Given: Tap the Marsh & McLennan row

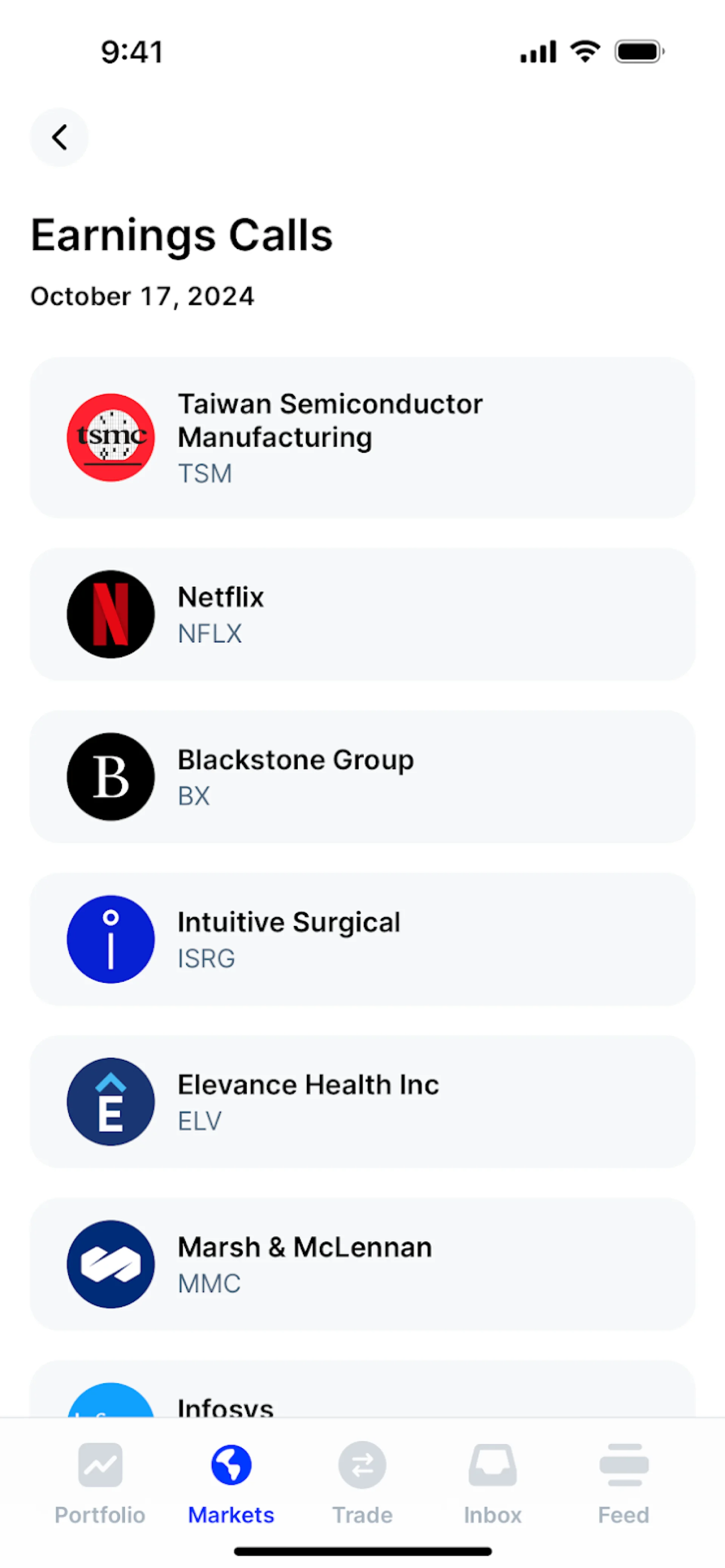Looking at the screenshot, I should pos(362,1264).
